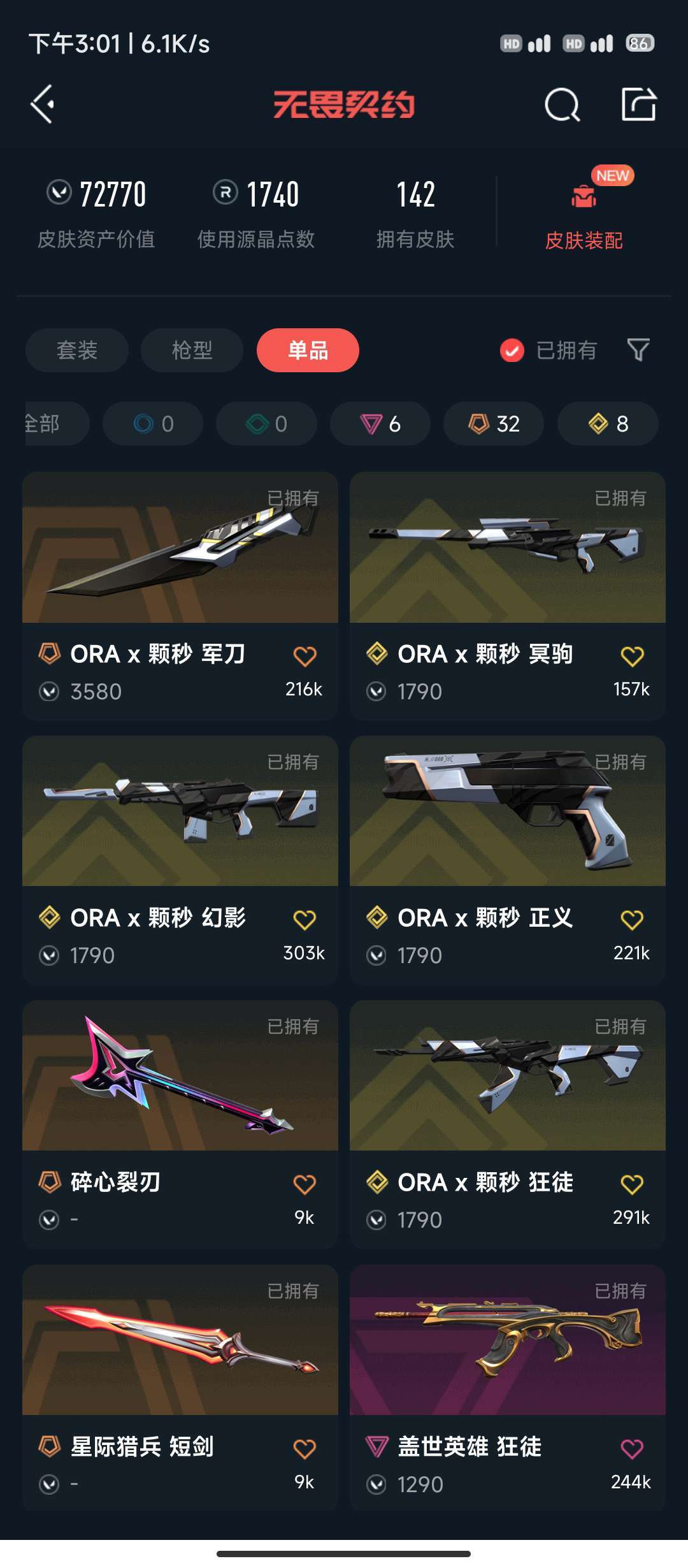Open the filter funnel icon
688x1568 pixels.
(x=638, y=350)
